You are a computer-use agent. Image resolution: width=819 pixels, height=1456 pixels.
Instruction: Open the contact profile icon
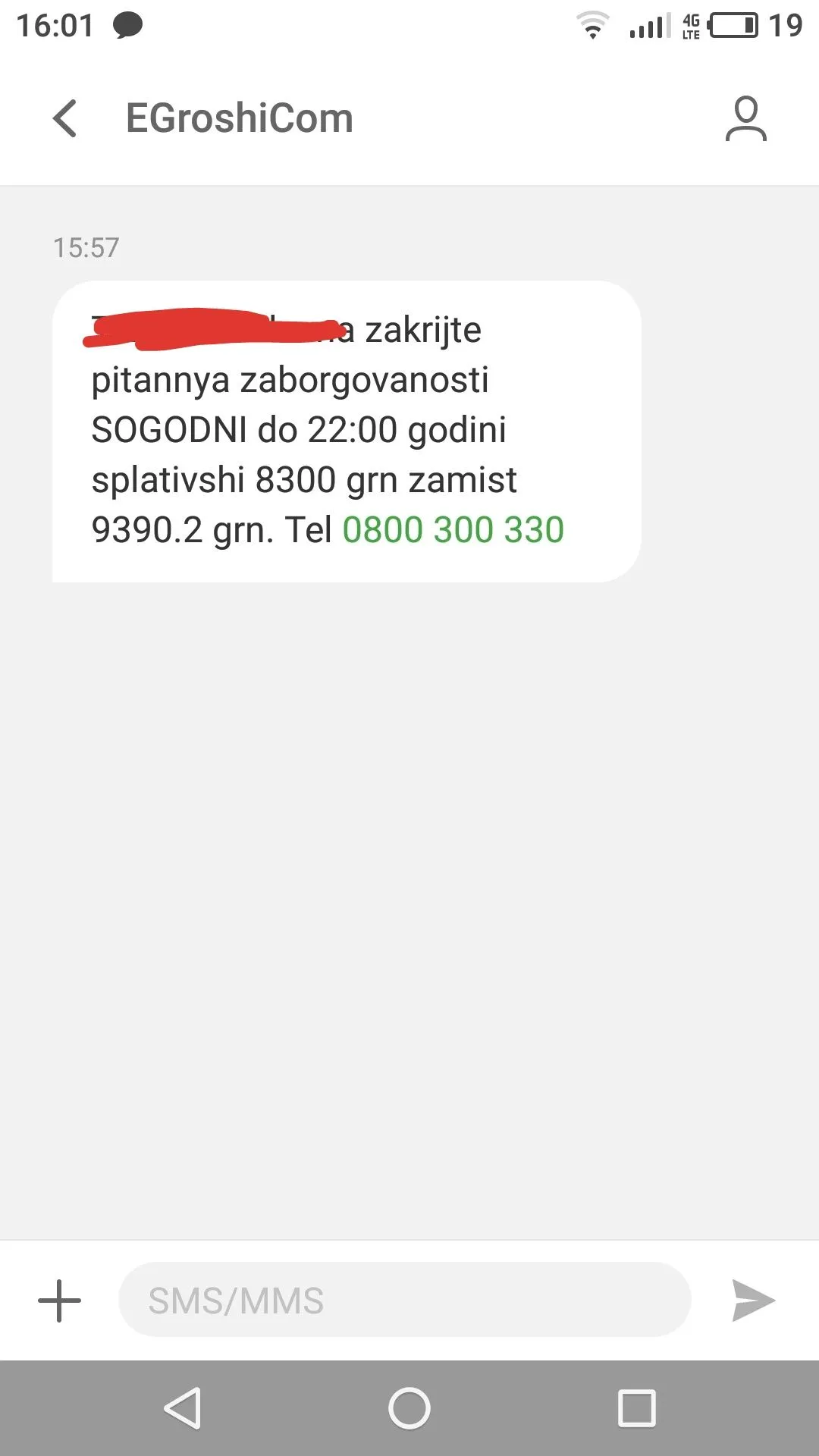[x=745, y=119]
